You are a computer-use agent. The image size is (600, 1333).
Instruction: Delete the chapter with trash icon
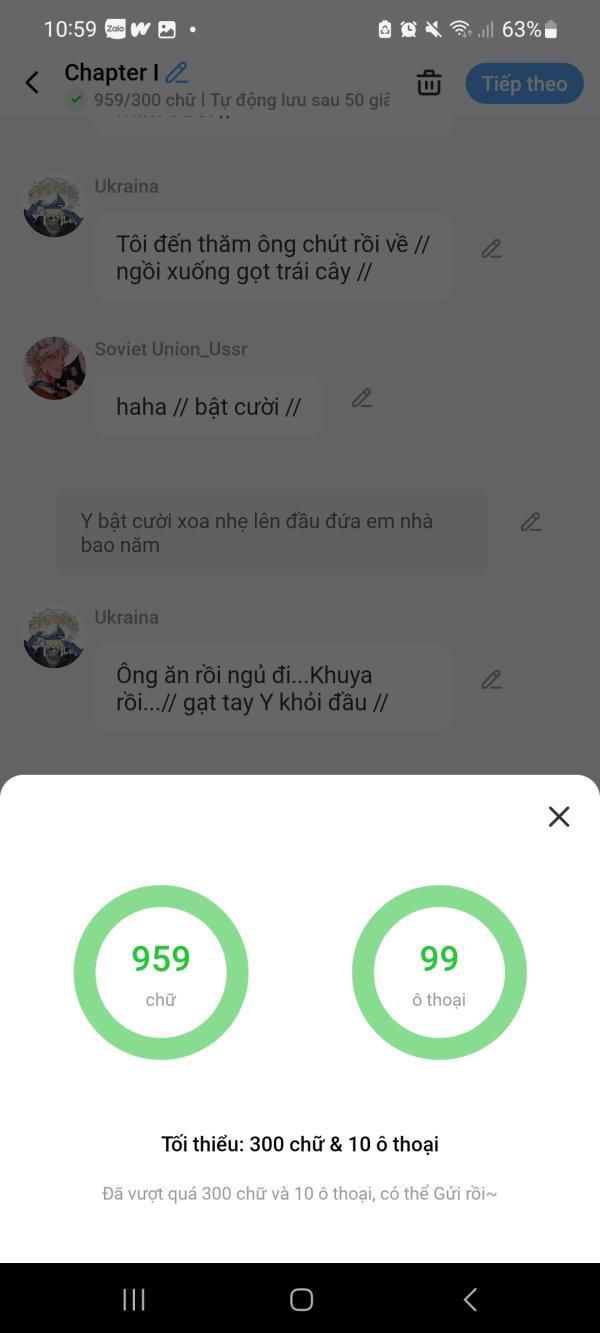point(429,83)
